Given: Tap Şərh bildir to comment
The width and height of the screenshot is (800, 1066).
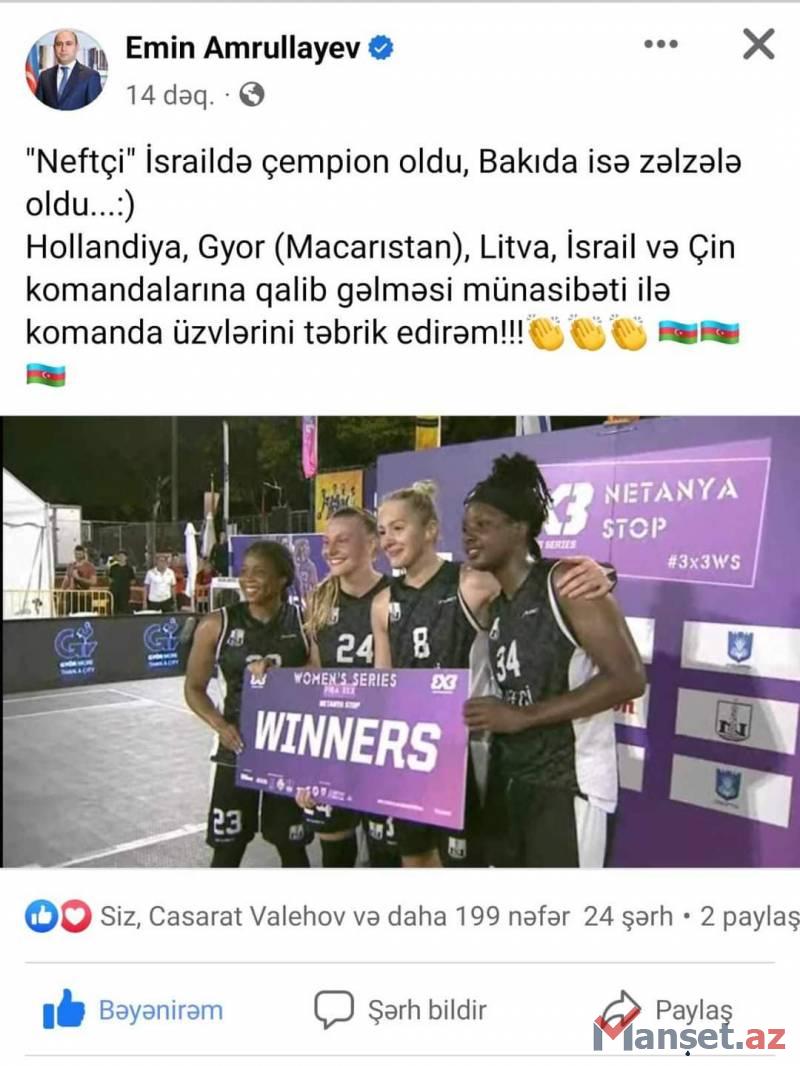Looking at the screenshot, I should [x=402, y=1010].
